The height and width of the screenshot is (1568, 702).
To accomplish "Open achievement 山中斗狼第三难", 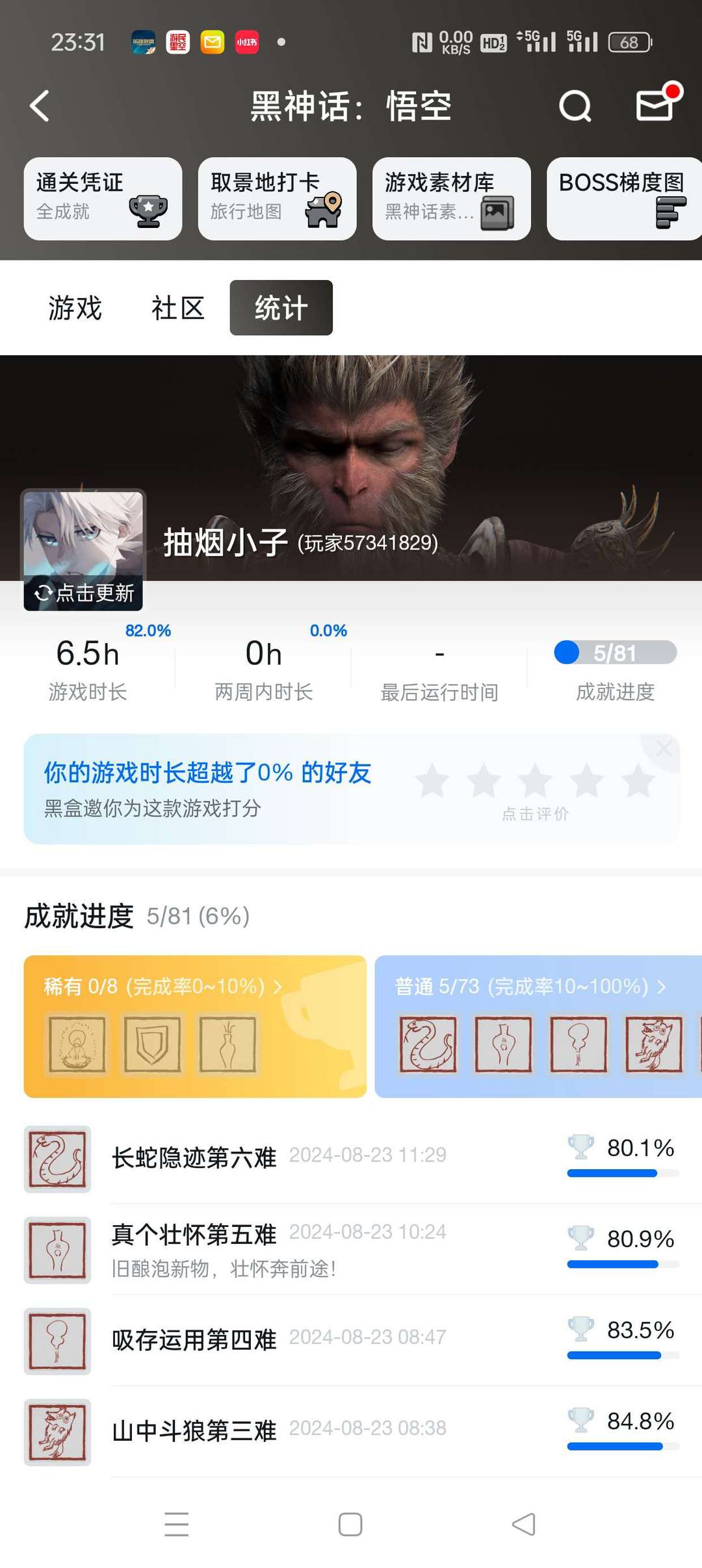I will tap(351, 1432).
